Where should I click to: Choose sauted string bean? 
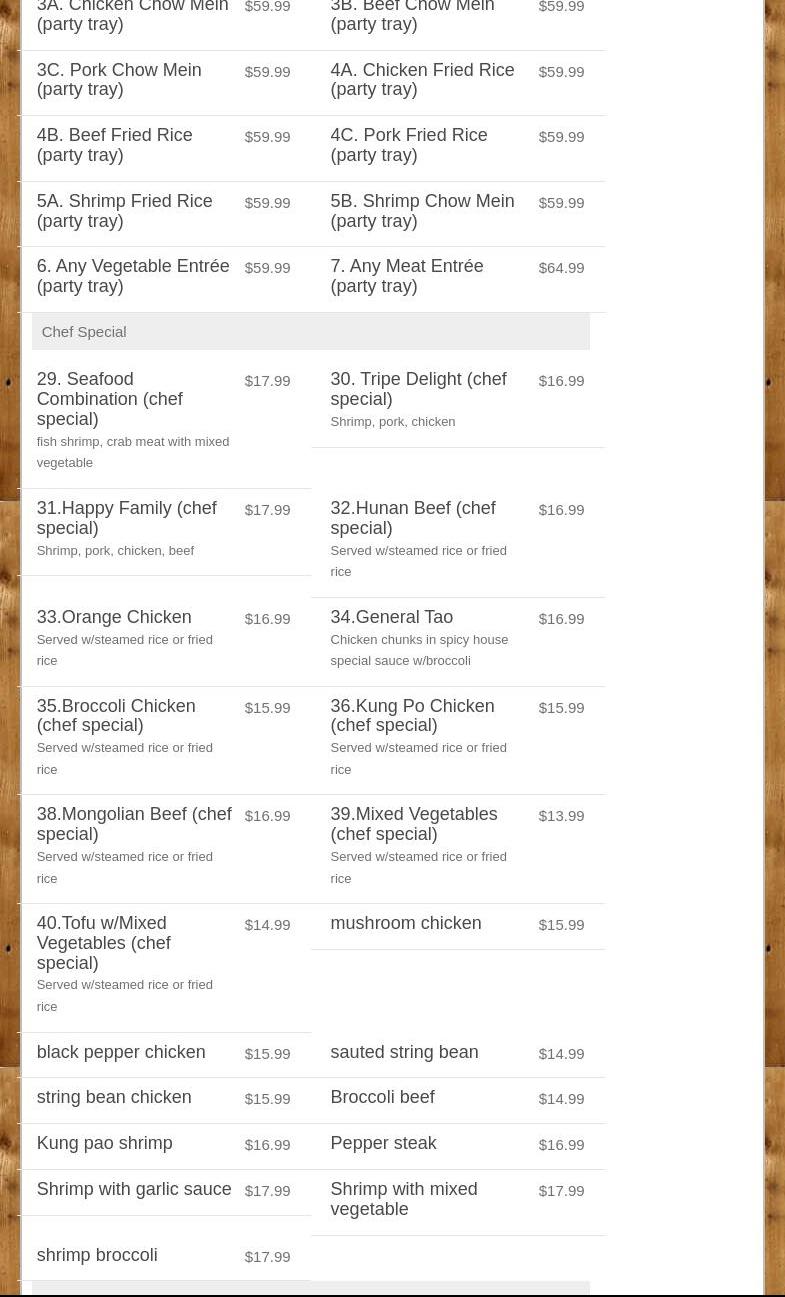click(x=404, y=1052)
